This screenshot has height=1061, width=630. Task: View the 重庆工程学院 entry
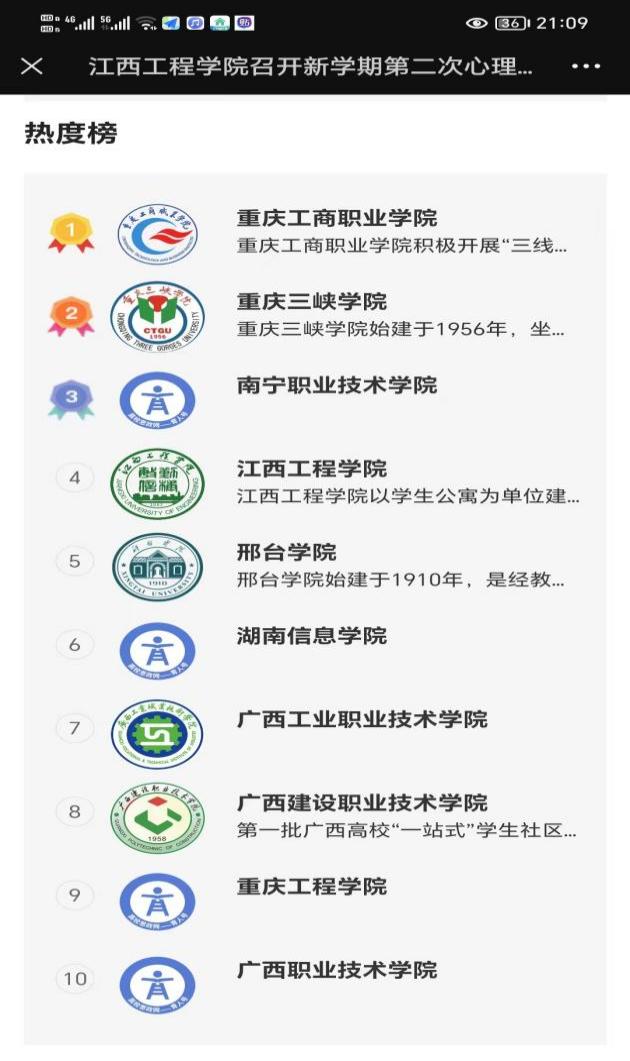pos(312,886)
